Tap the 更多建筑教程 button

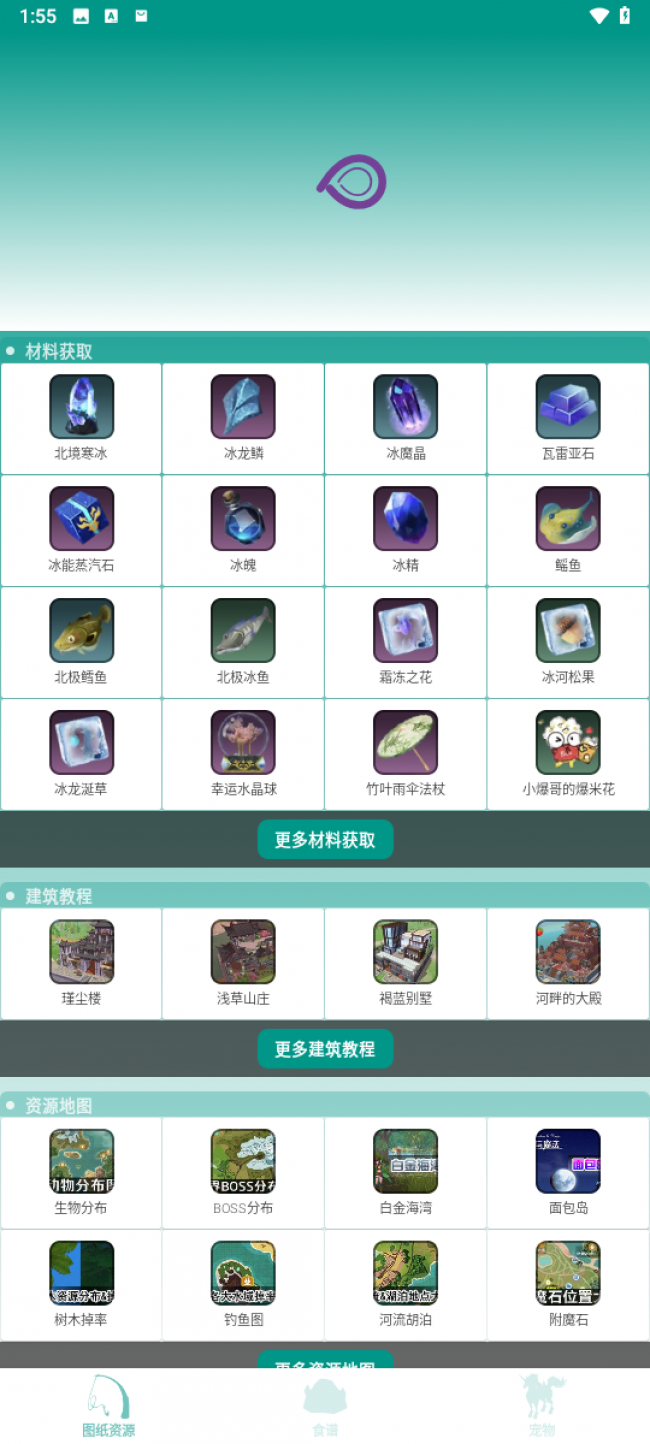click(325, 1049)
